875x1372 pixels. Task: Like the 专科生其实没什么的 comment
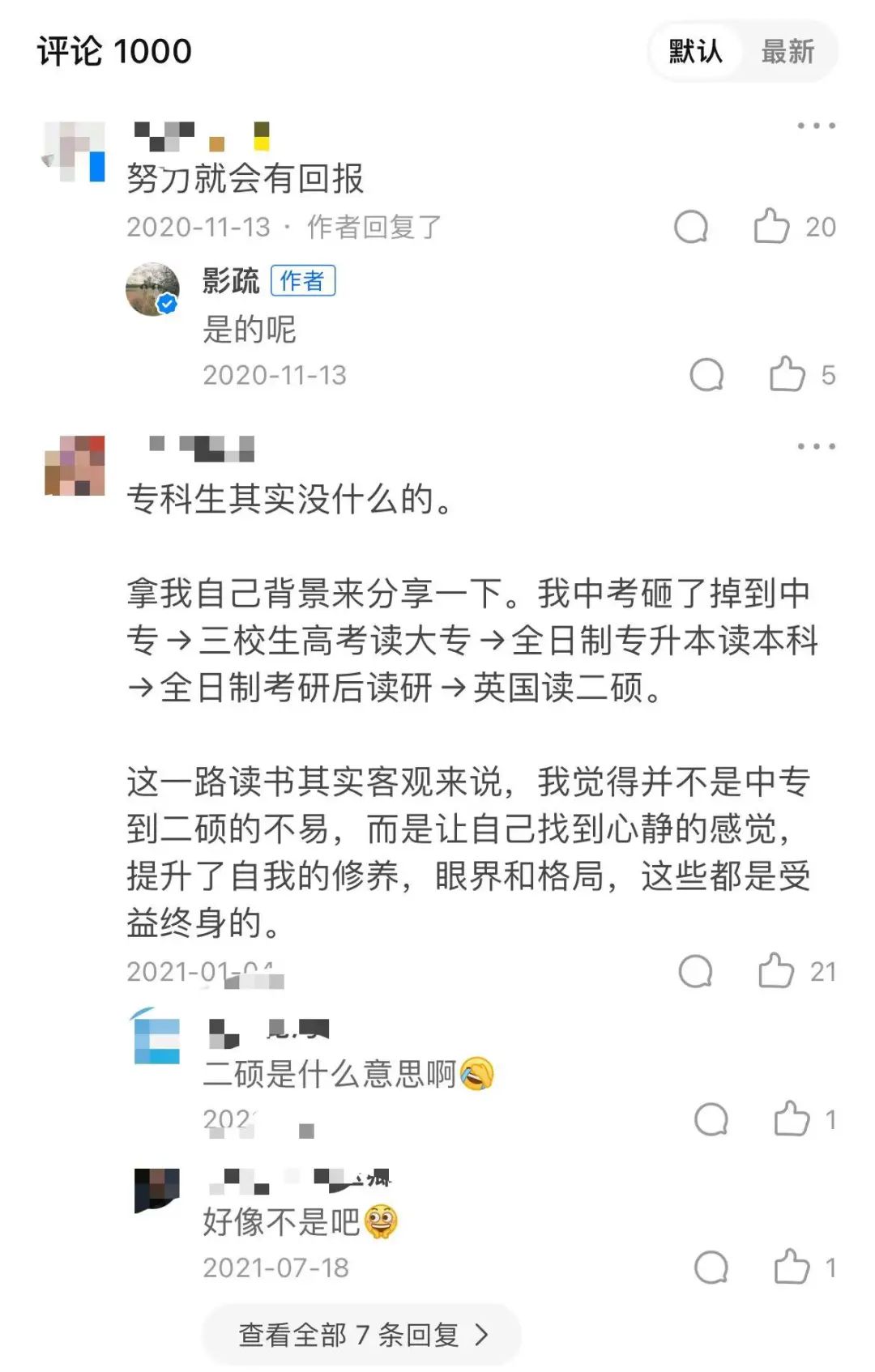(x=776, y=971)
